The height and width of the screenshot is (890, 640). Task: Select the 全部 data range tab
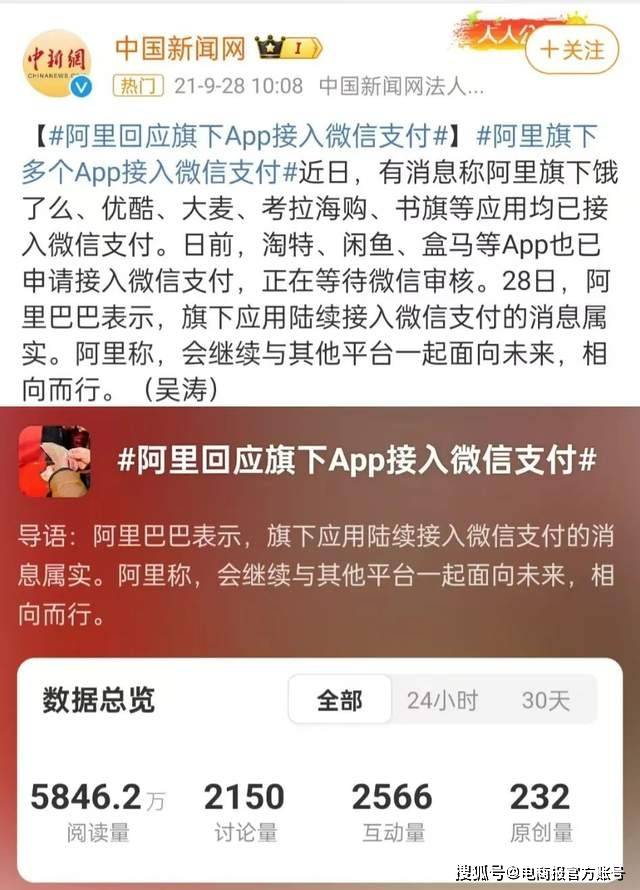(339, 700)
